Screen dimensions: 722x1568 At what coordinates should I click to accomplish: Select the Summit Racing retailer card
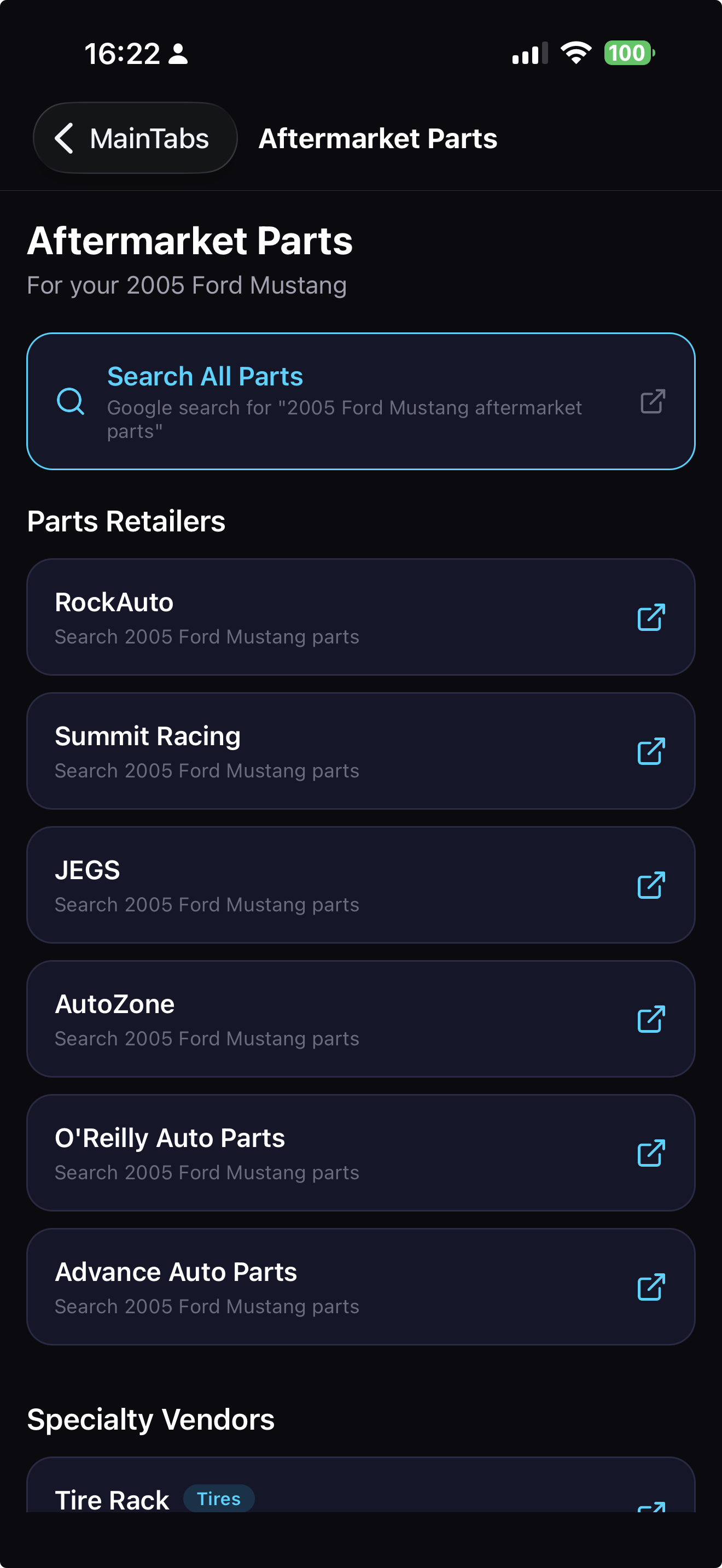pos(361,751)
